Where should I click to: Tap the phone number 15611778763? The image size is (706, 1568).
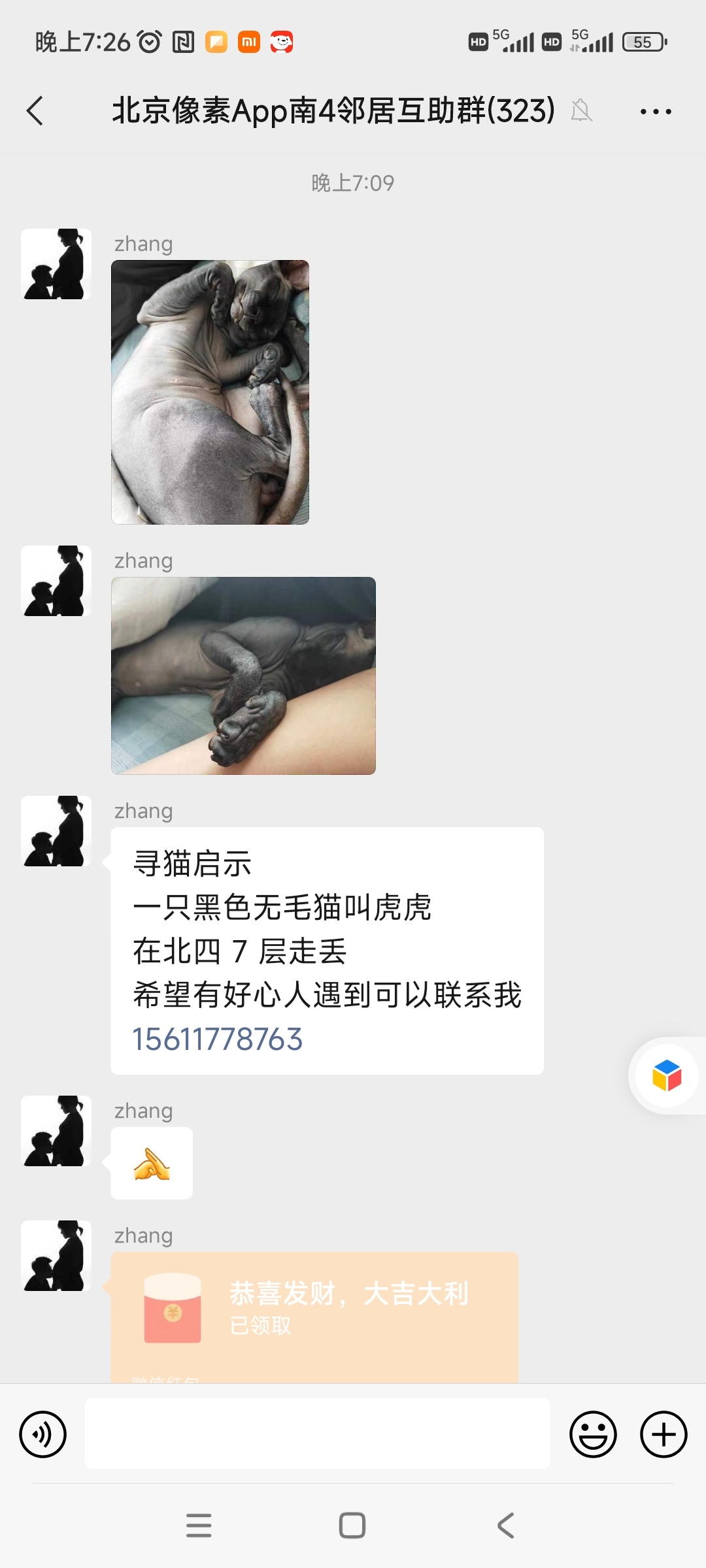(218, 1039)
